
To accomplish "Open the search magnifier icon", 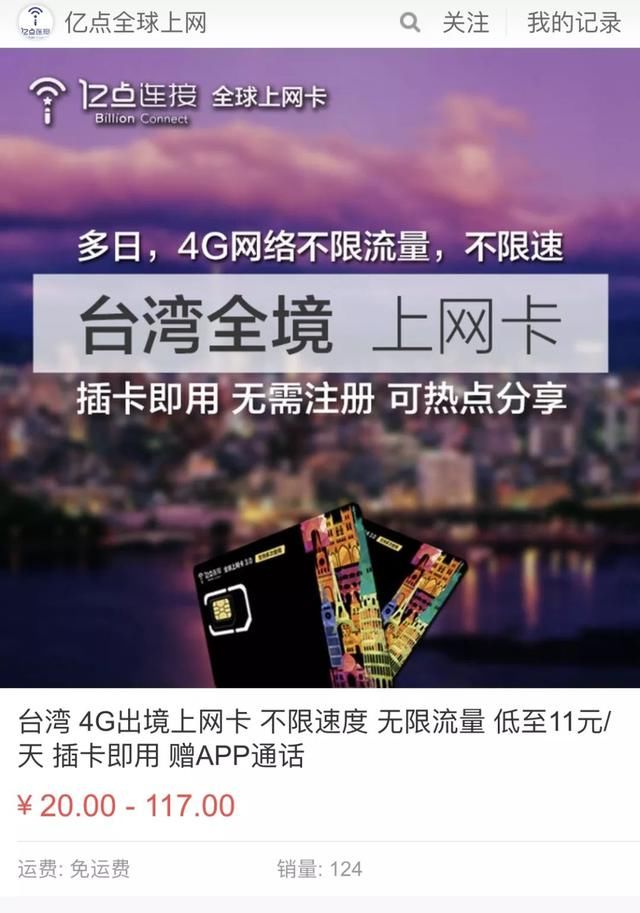I will pyautogui.click(x=410, y=22).
